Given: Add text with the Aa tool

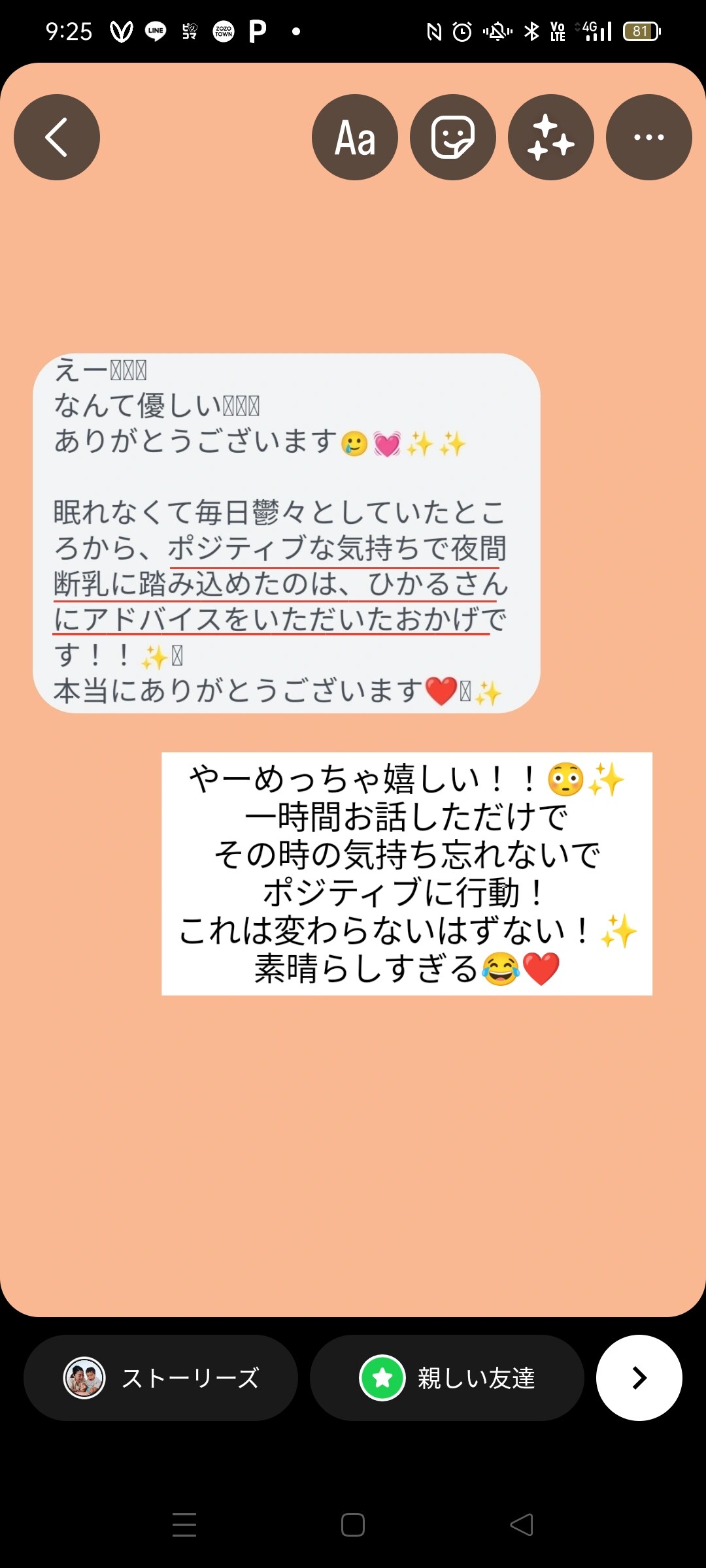Looking at the screenshot, I should 355,137.
